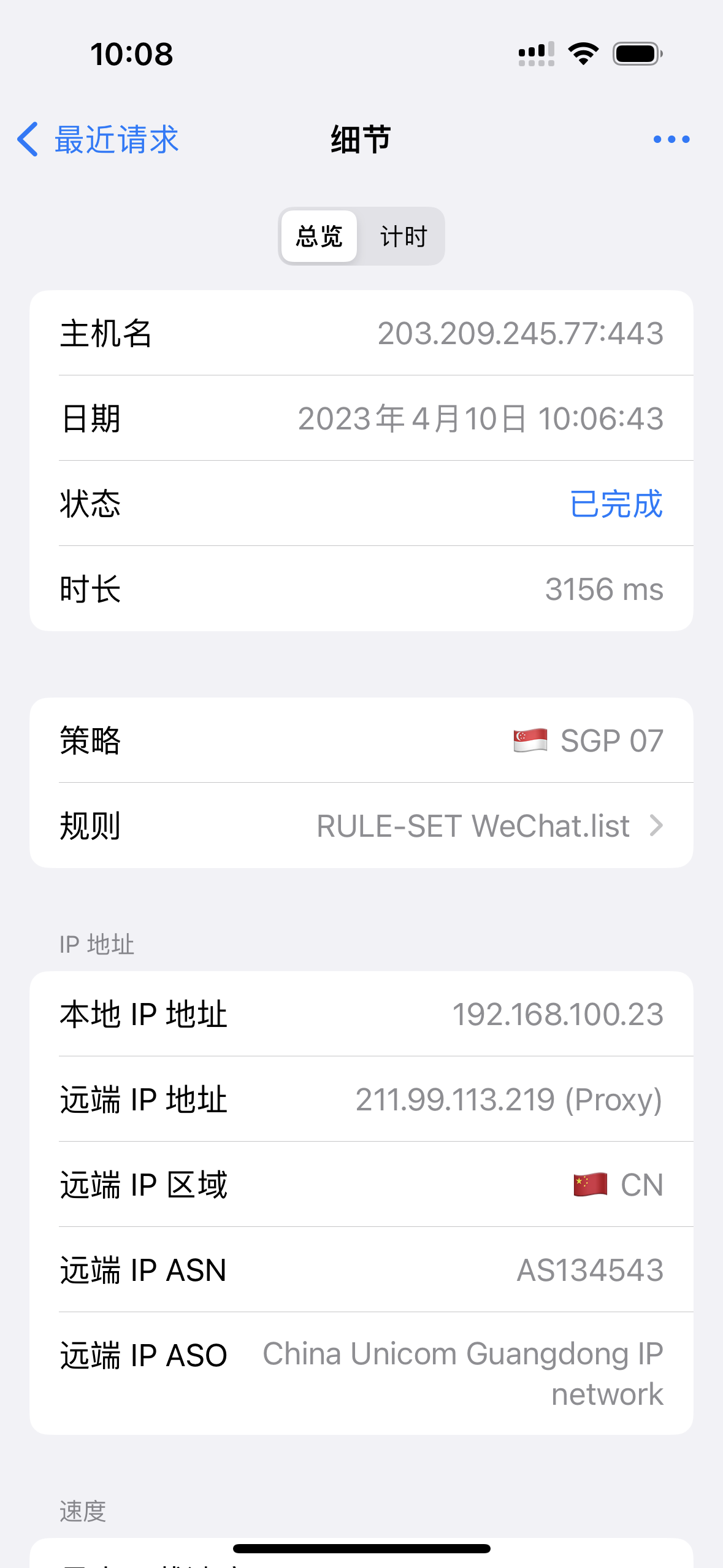Expand RULE-SET WeChat.list details

click(472, 825)
